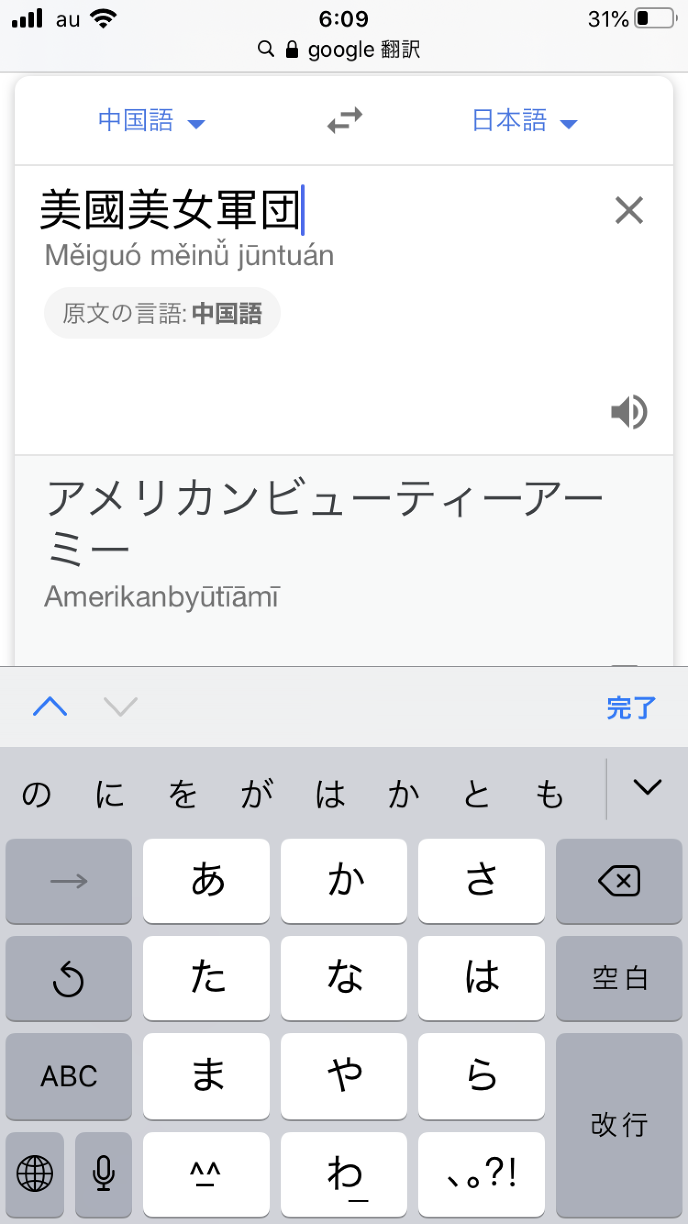Clear the entered text with X
This screenshot has height=1224, width=688.
click(629, 211)
